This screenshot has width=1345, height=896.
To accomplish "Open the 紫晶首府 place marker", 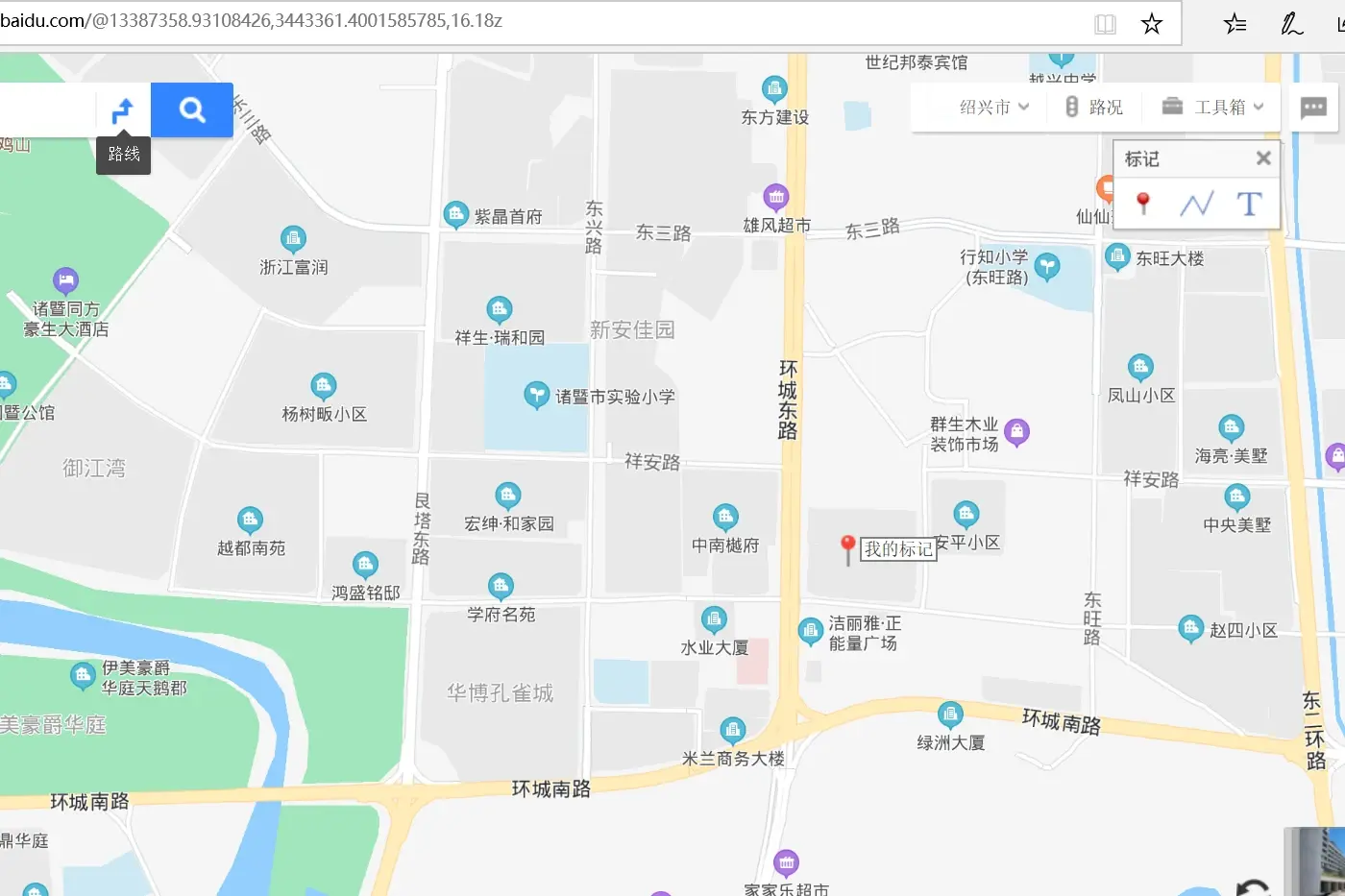I will [x=456, y=215].
